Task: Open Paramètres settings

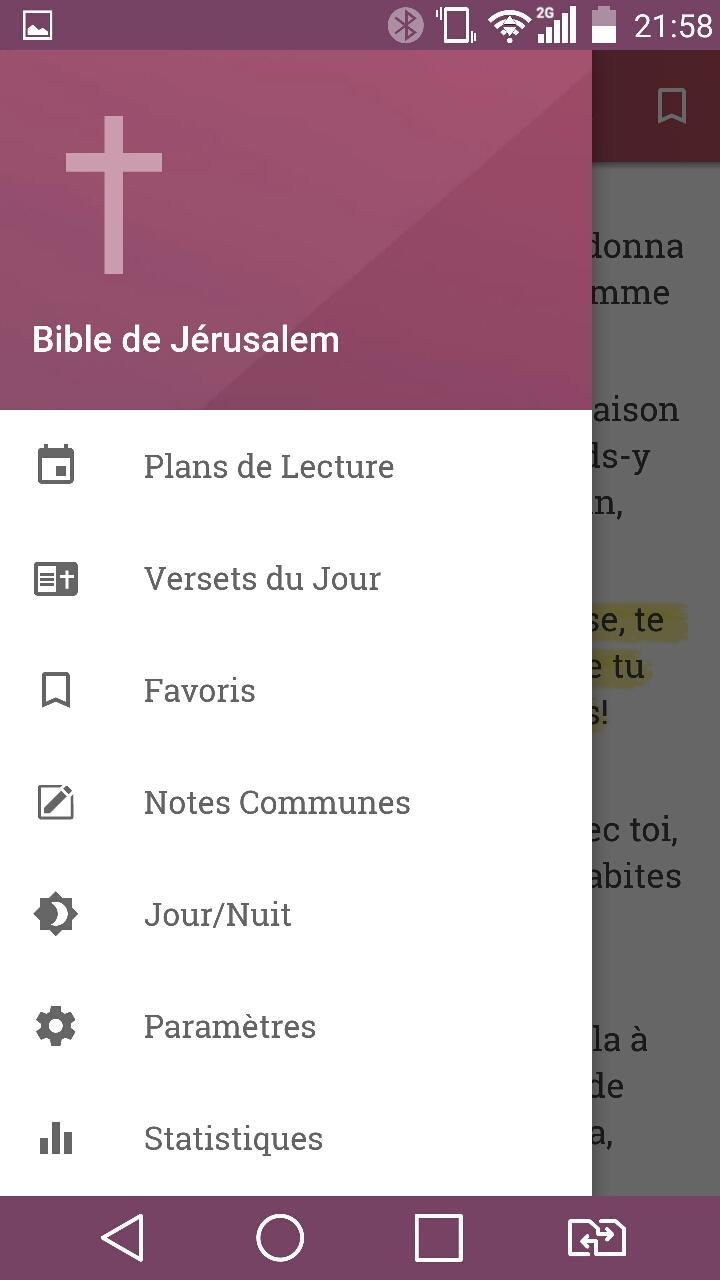Action: pyautogui.click(x=229, y=1026)
